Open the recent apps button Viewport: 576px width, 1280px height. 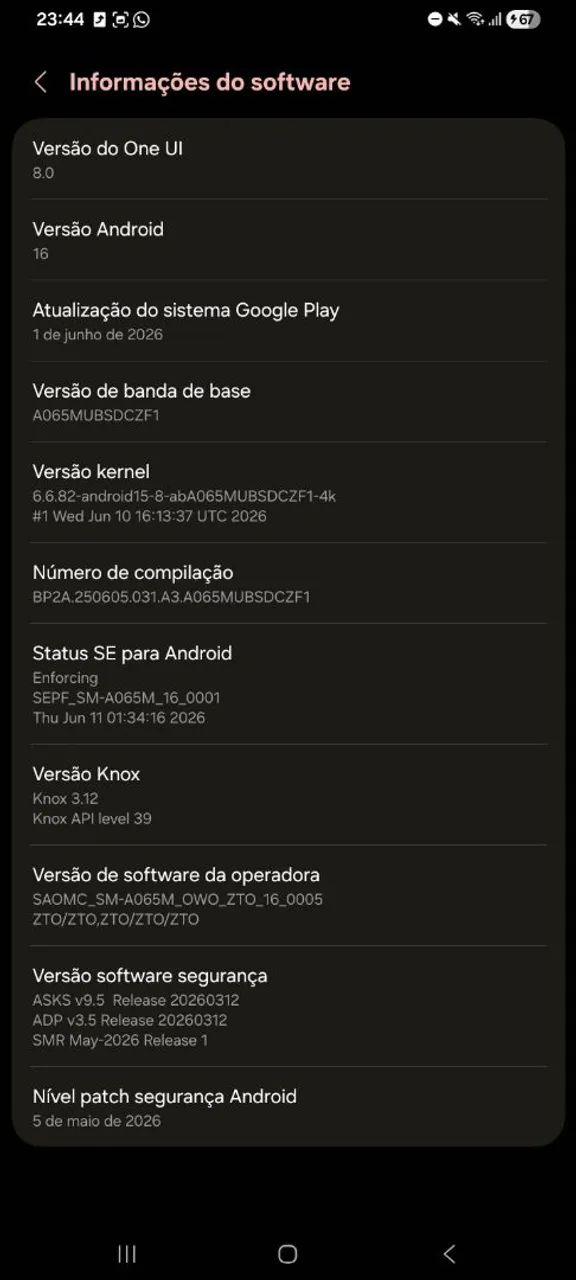pos(127,1253)
